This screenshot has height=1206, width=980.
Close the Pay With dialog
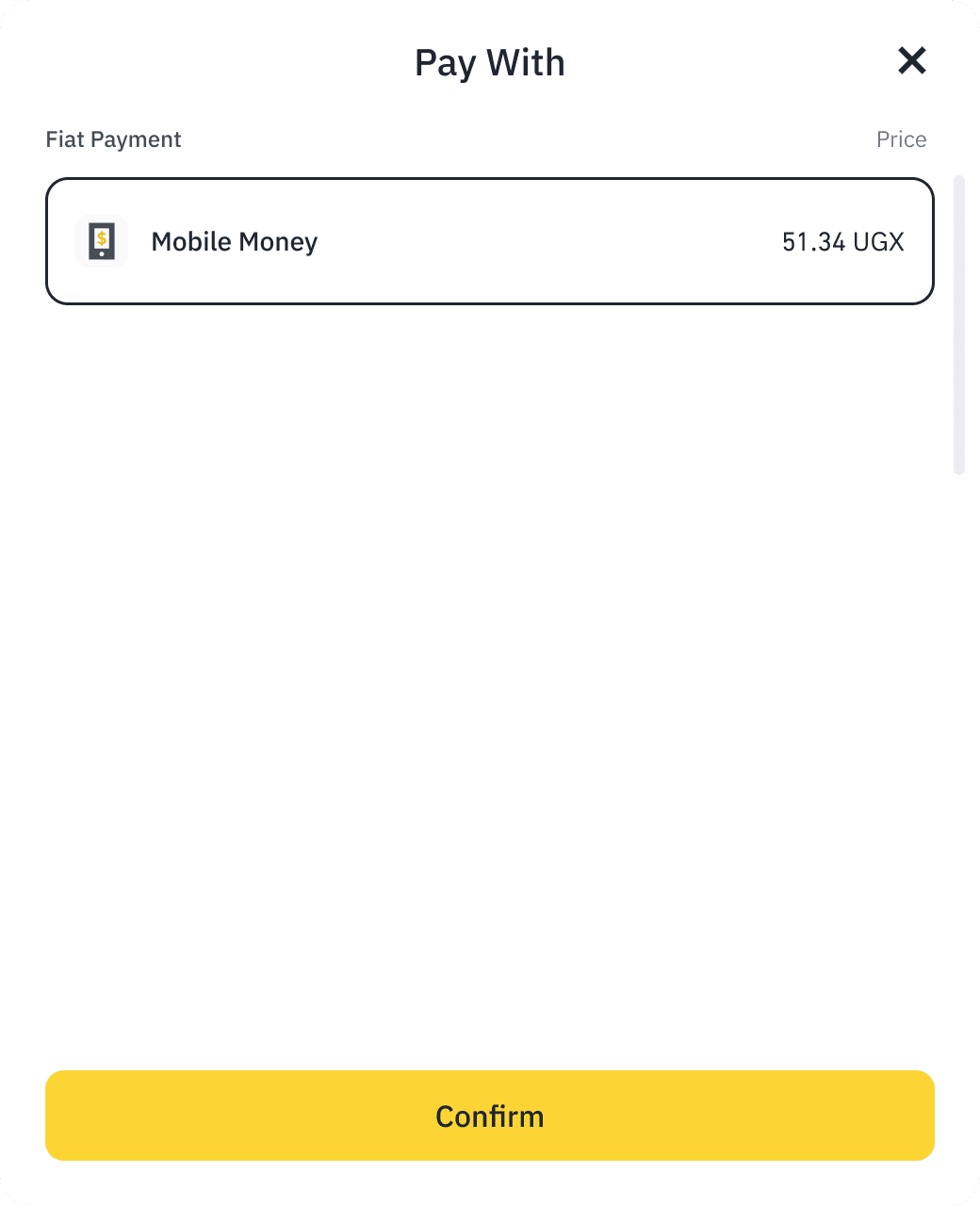coord(911,61)
